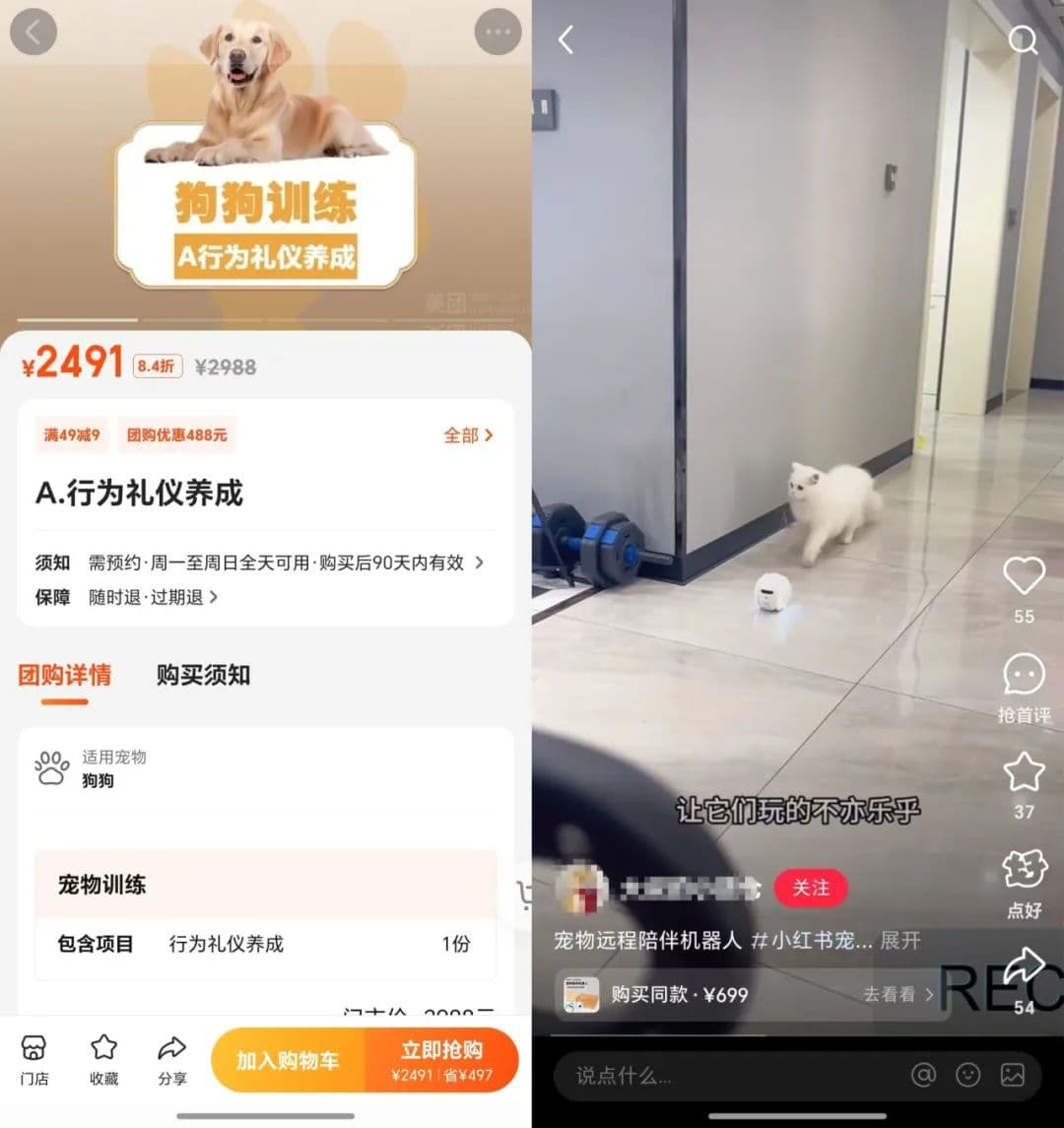The width and height of the screenshot is (1064, 1128).
Task: Like the cat video with the heart
Action: [1024, 576]
